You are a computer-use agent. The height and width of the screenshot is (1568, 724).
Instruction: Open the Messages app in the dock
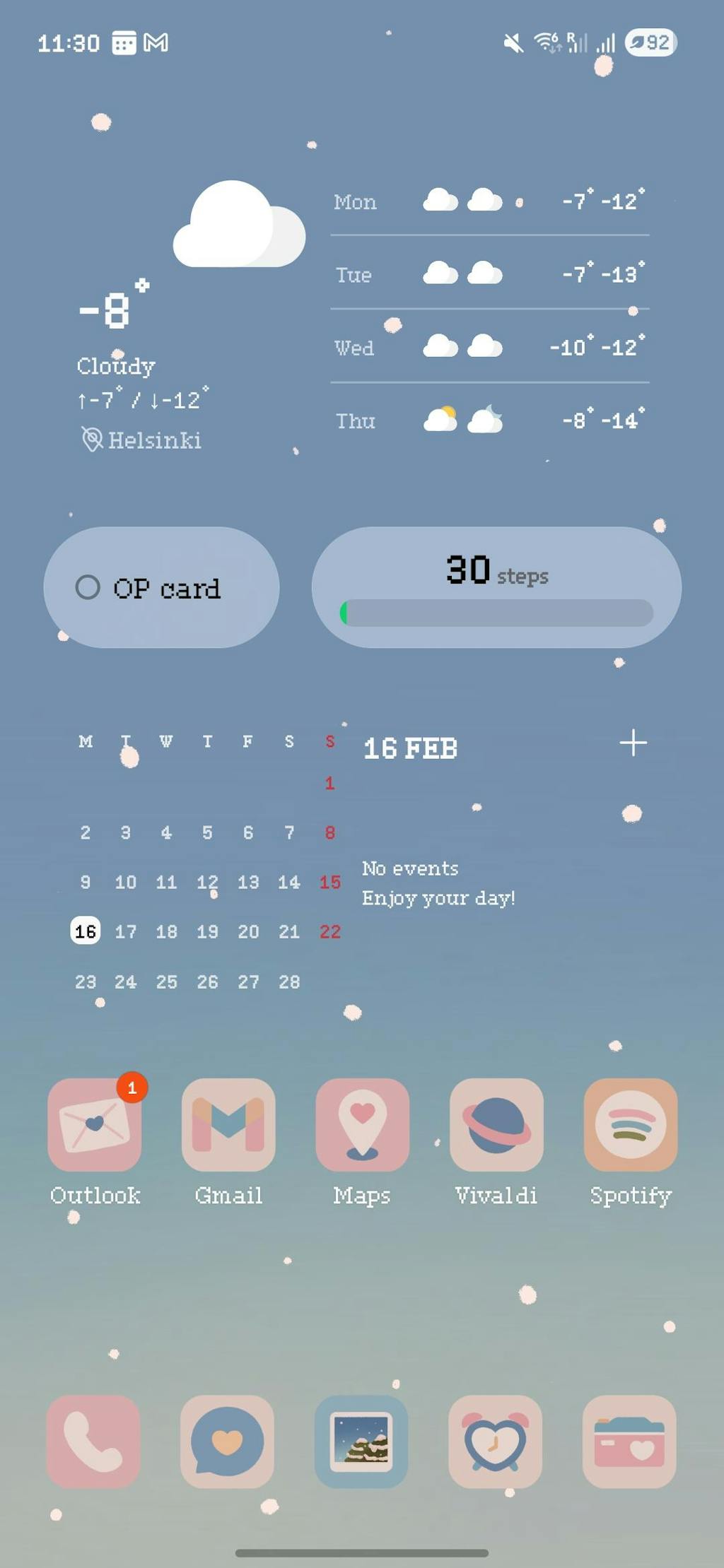pyautogui.click(x=227, y=1442)
